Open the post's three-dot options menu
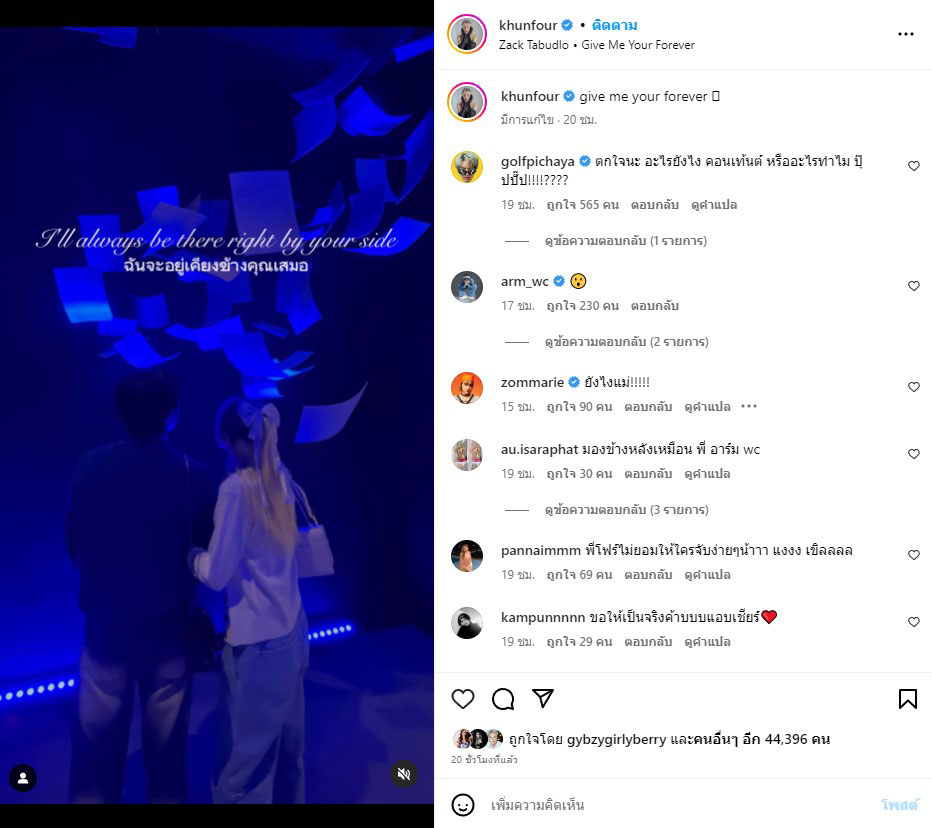This screenshot has width=932, height=828. pyautogui.click(x=905, y=34)
